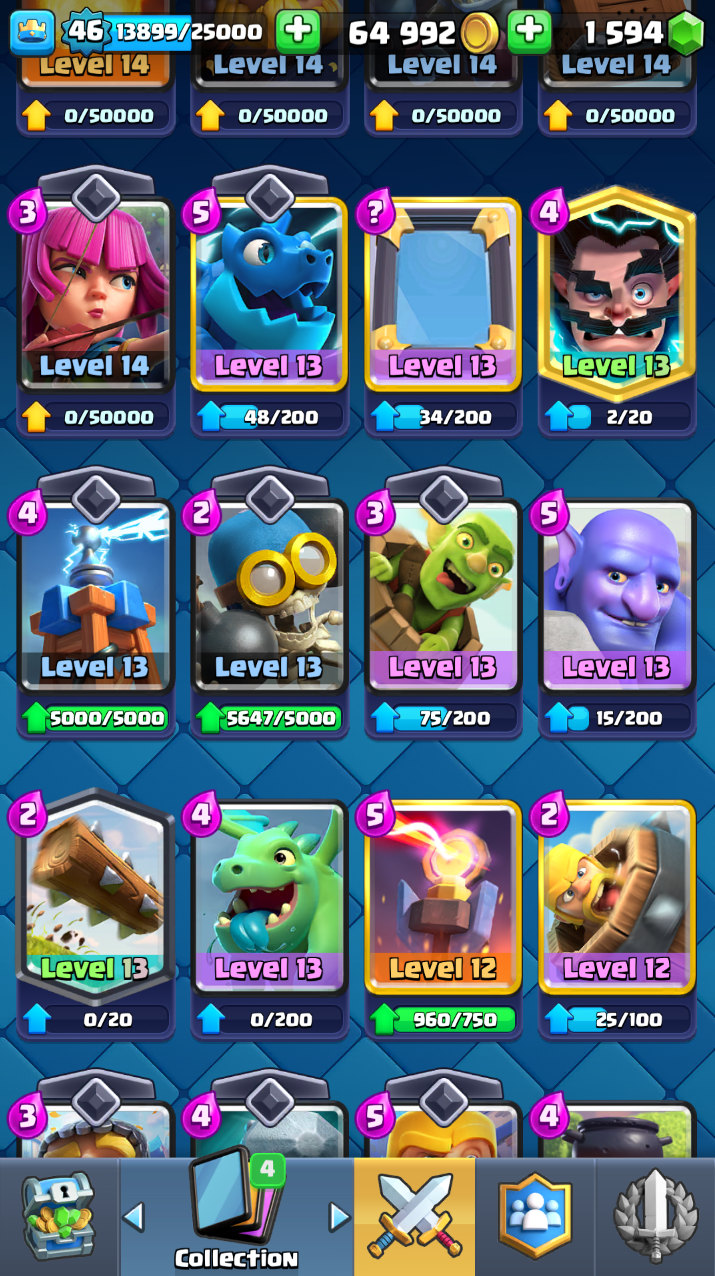The image size is (715, 1276).
Task: Select the purple Bowler card
Action: 616,600
